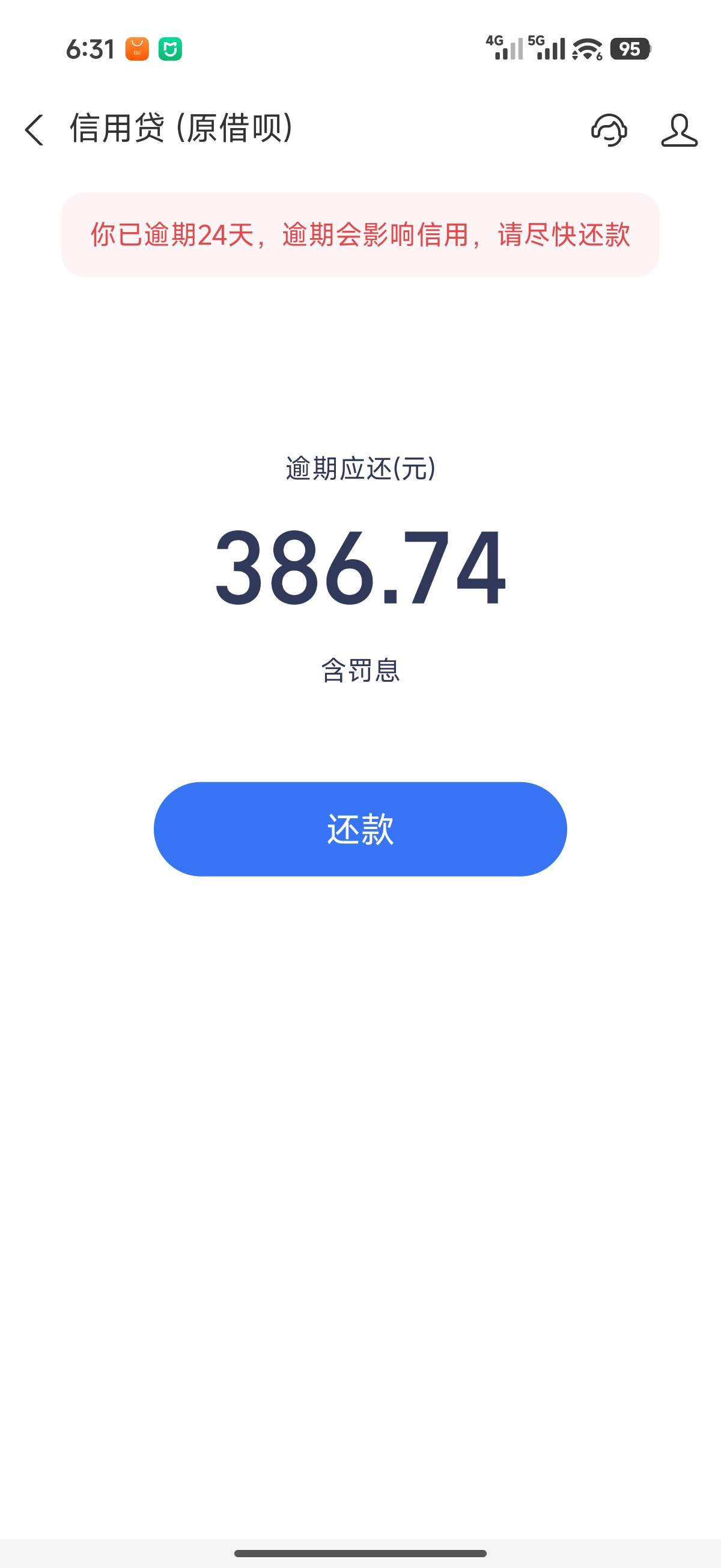Open the profile account icon
The image size is (721, 1568).
[679, 130]
